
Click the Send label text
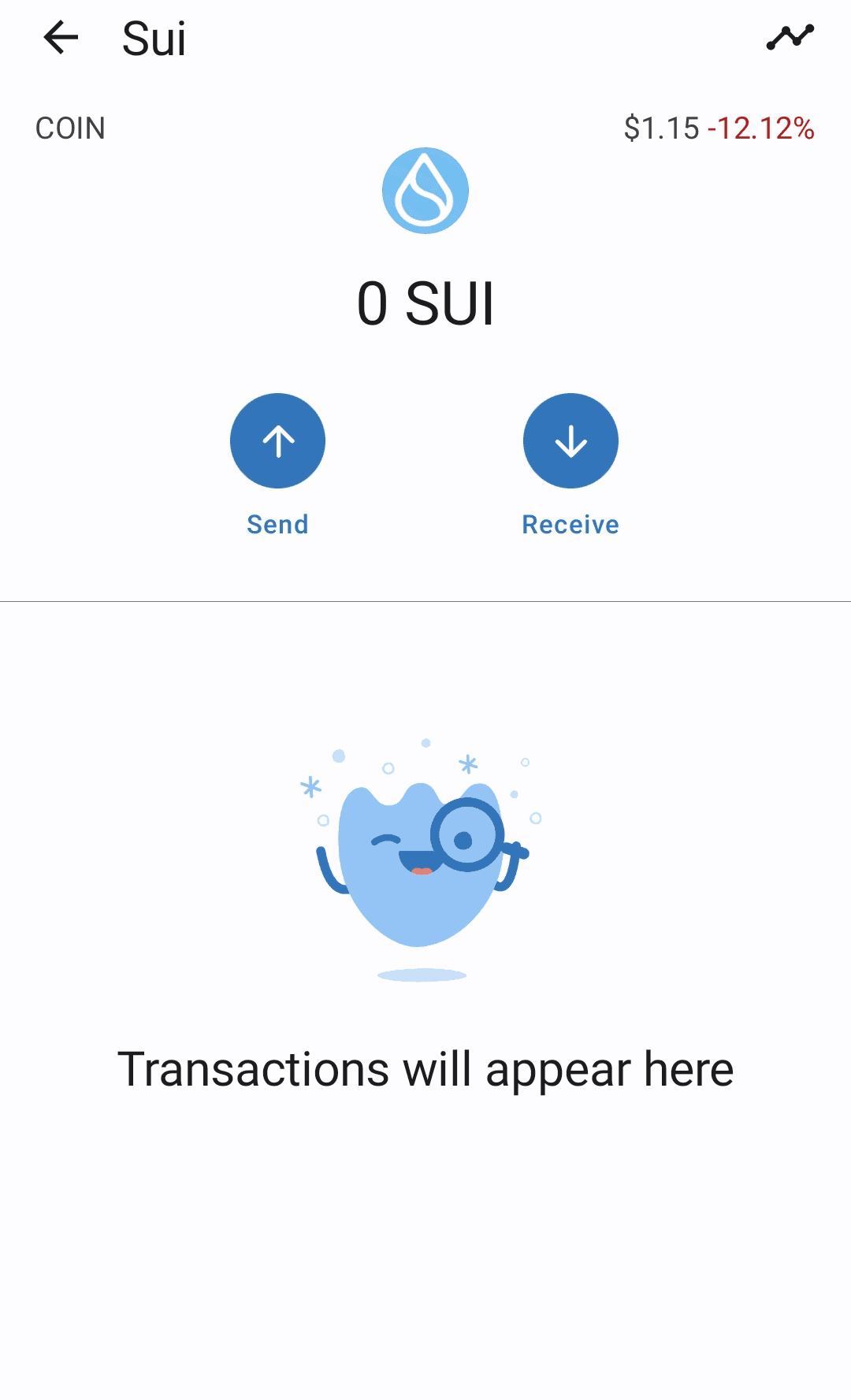277,524
